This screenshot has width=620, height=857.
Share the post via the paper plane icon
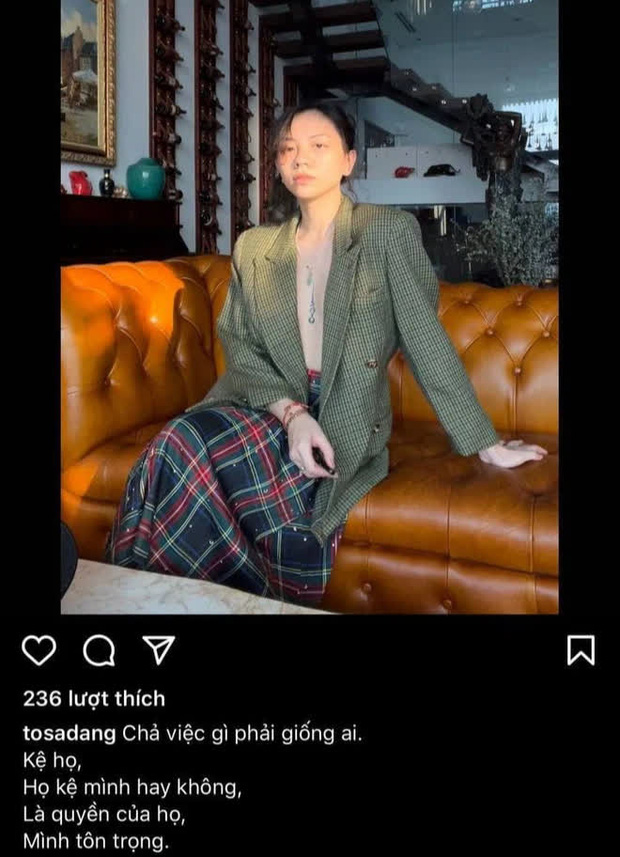click(x=158, y=650)
